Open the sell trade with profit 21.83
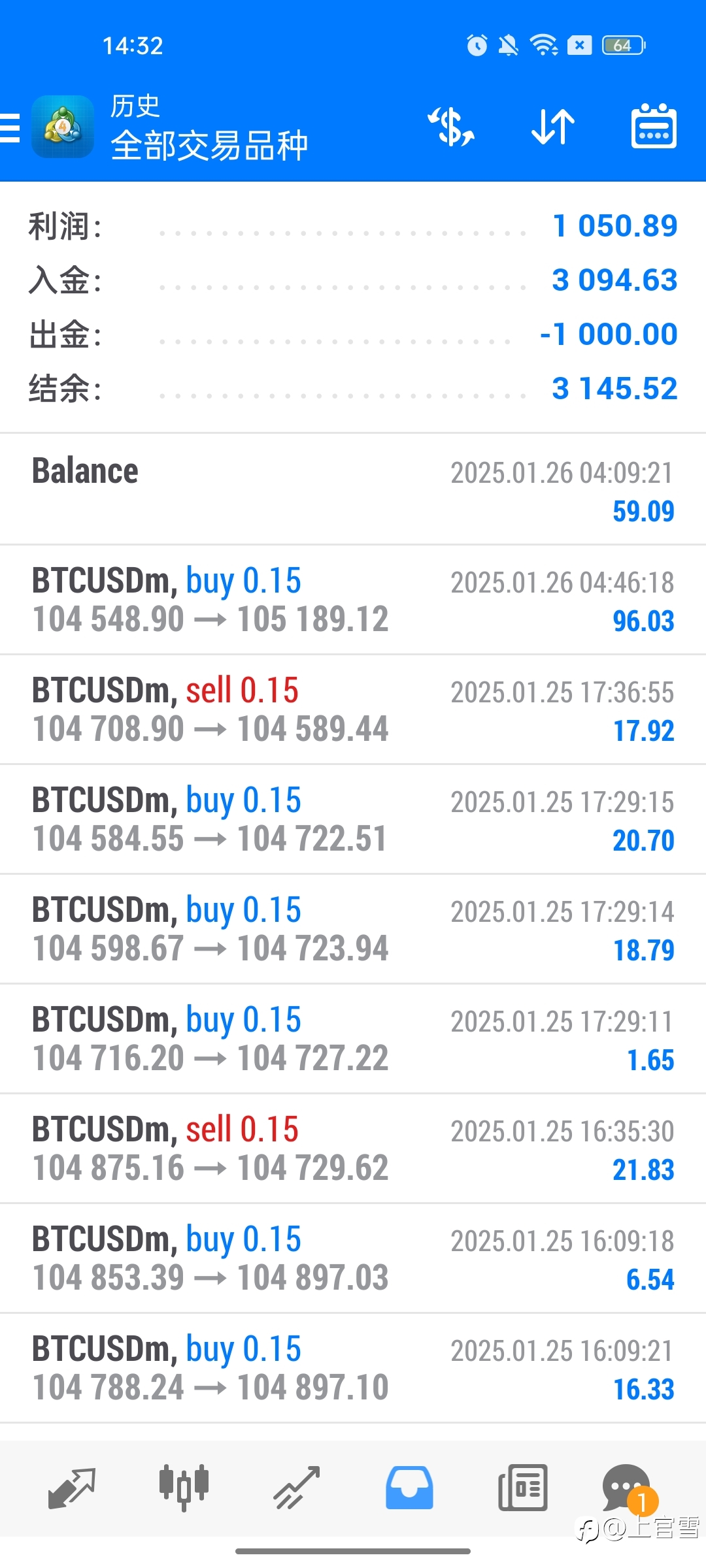Screen dimensions: 706x1568 [353, 1149]
